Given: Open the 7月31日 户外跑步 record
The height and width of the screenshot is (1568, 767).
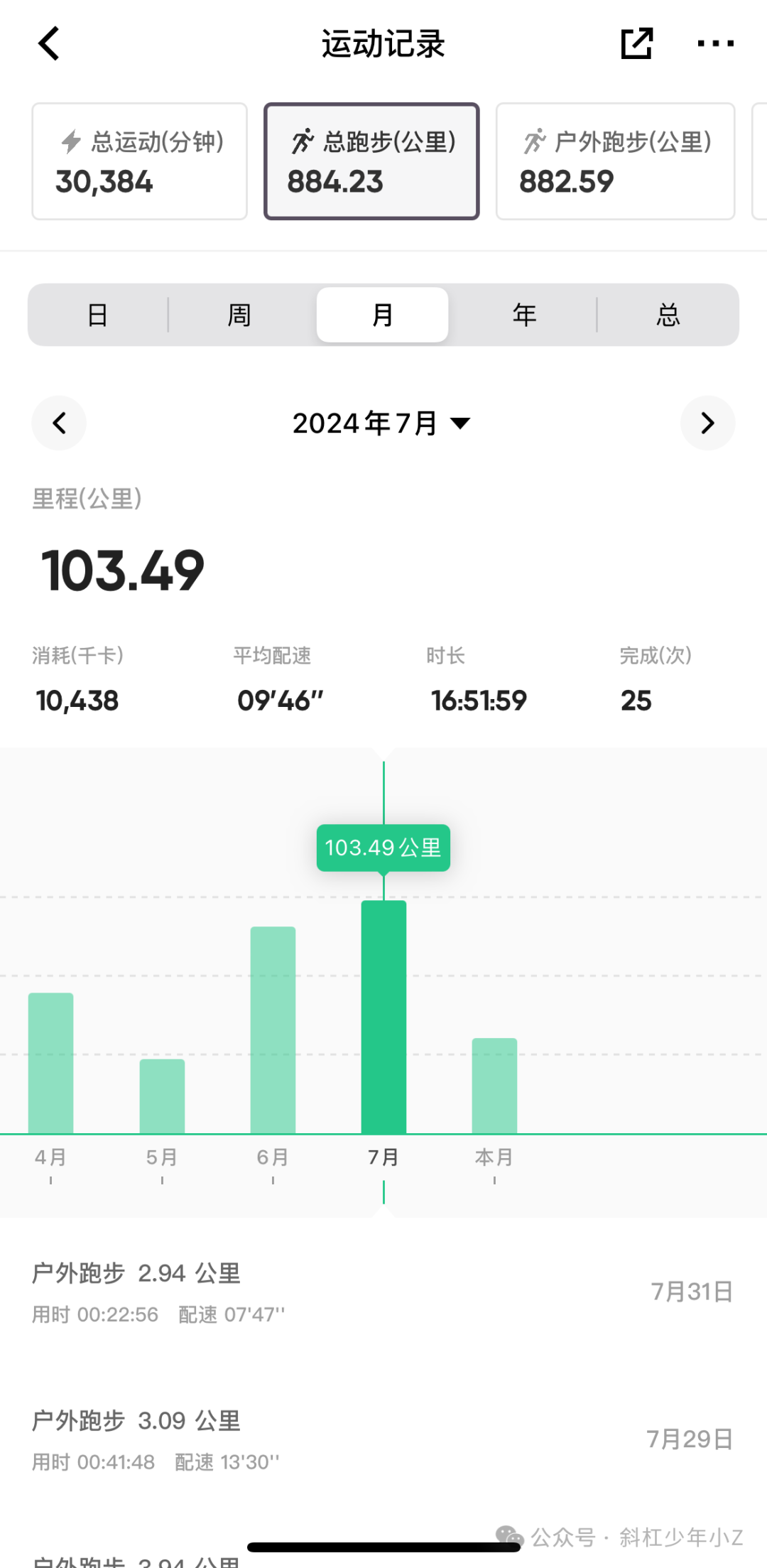Looking at the screenshot, I should (x=382, y=1292).
